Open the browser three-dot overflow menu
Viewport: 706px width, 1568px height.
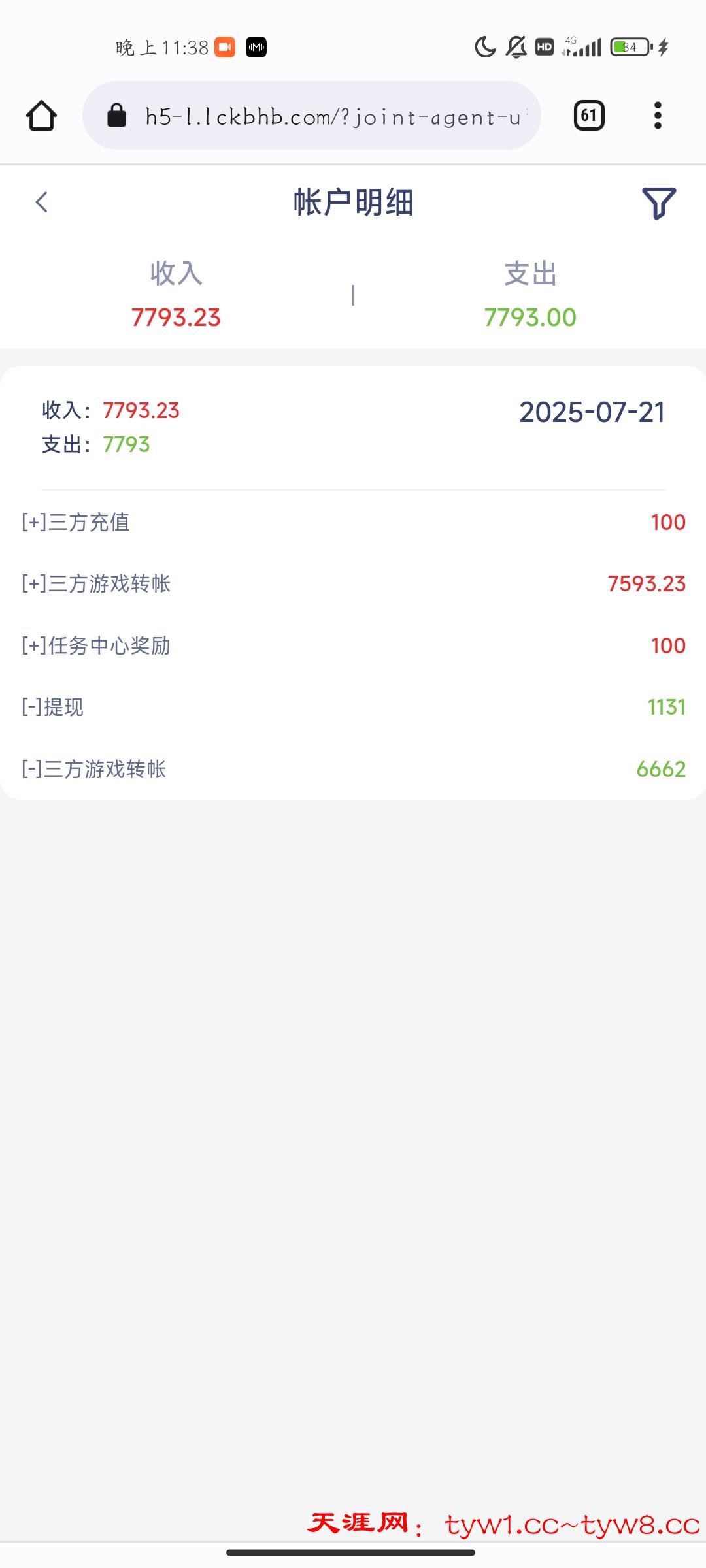pos(658,116)
